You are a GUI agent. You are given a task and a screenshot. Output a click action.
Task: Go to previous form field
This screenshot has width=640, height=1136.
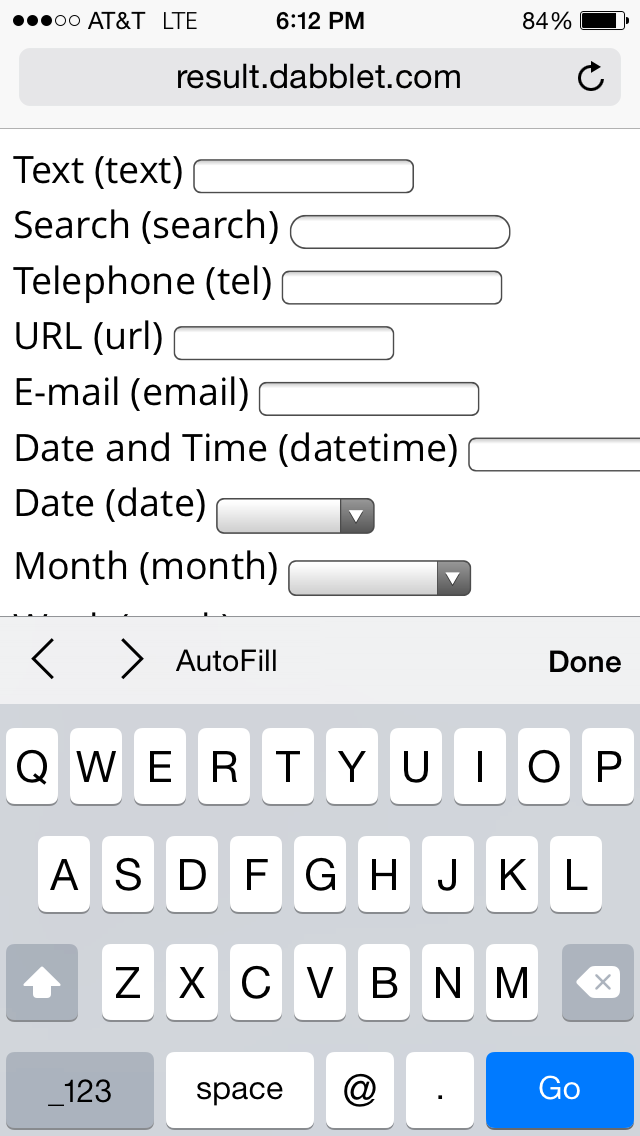pyautogui.click(x=43, y=661)
